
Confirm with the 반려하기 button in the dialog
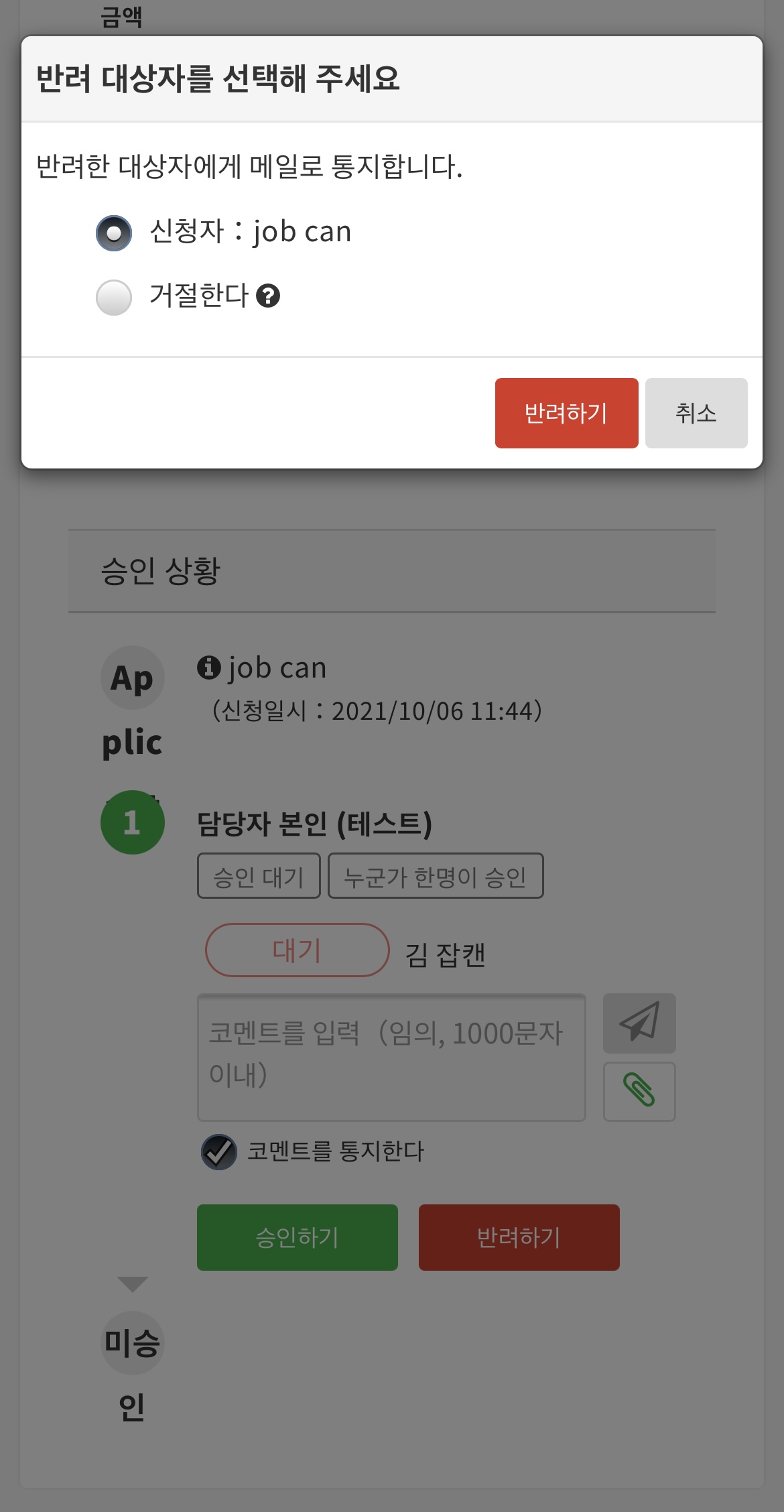coord(566,413)
